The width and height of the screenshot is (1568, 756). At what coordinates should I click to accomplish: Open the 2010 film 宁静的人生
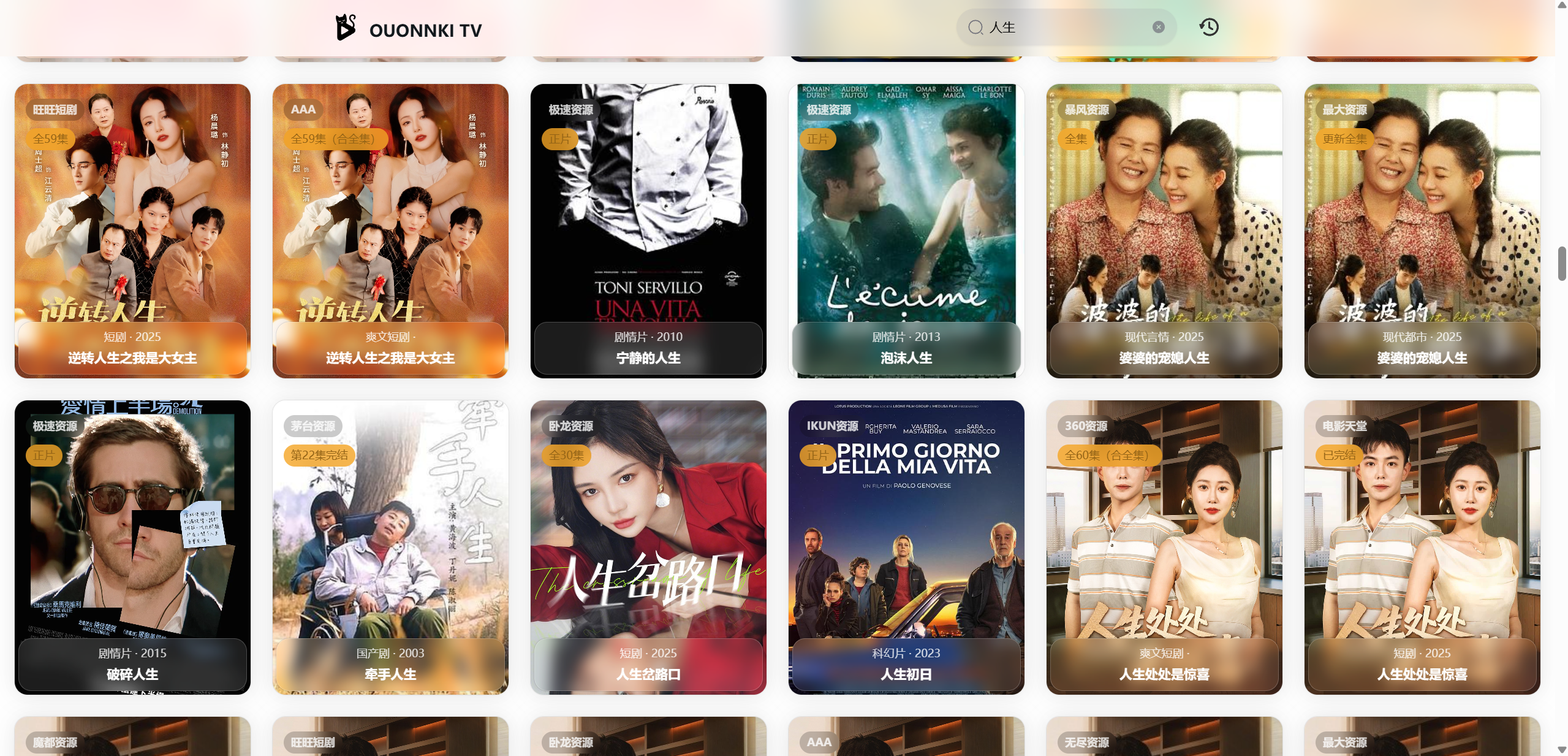tap(648, 231)
